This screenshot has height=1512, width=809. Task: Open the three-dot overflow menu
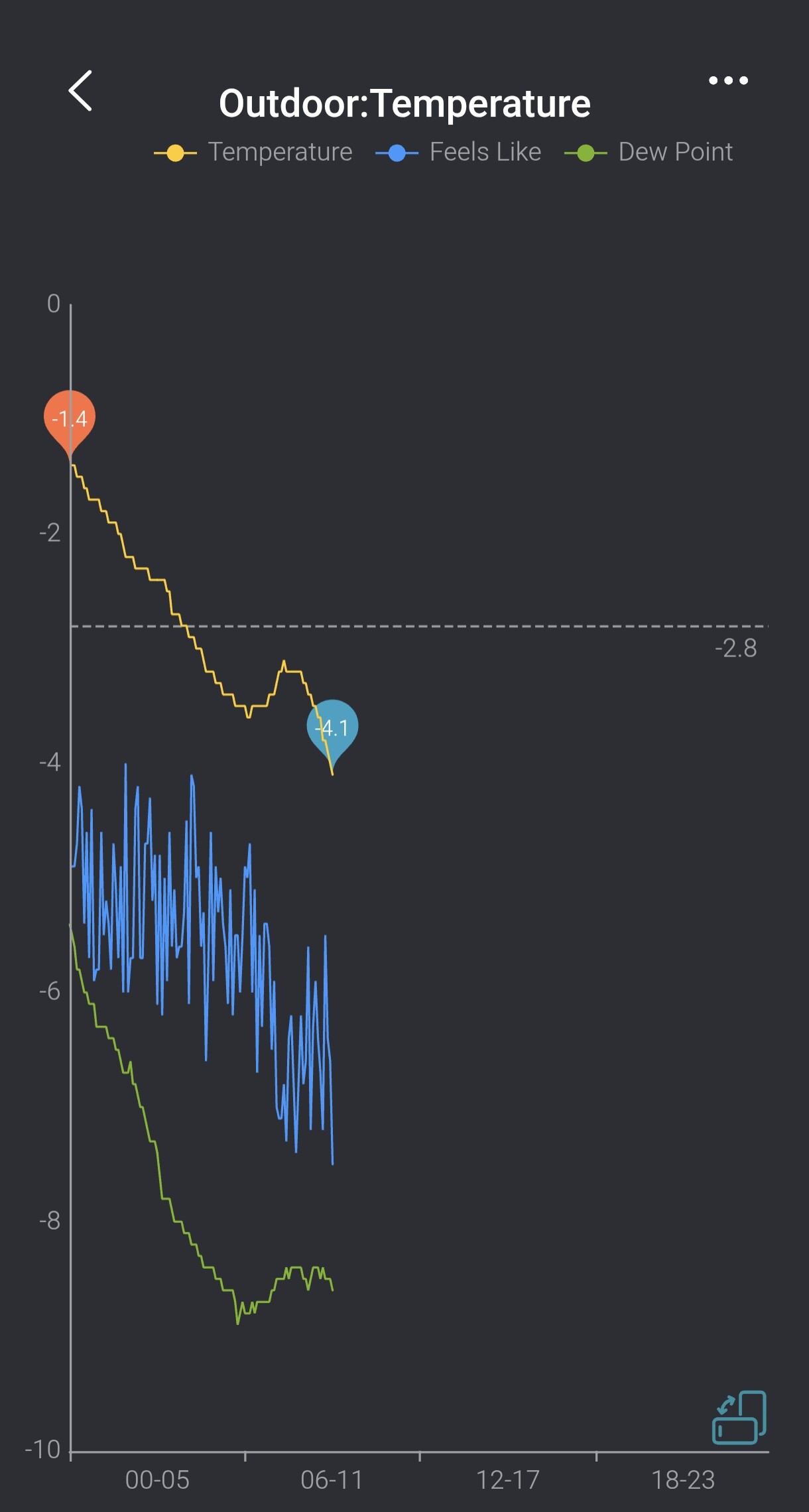point(728,80)
